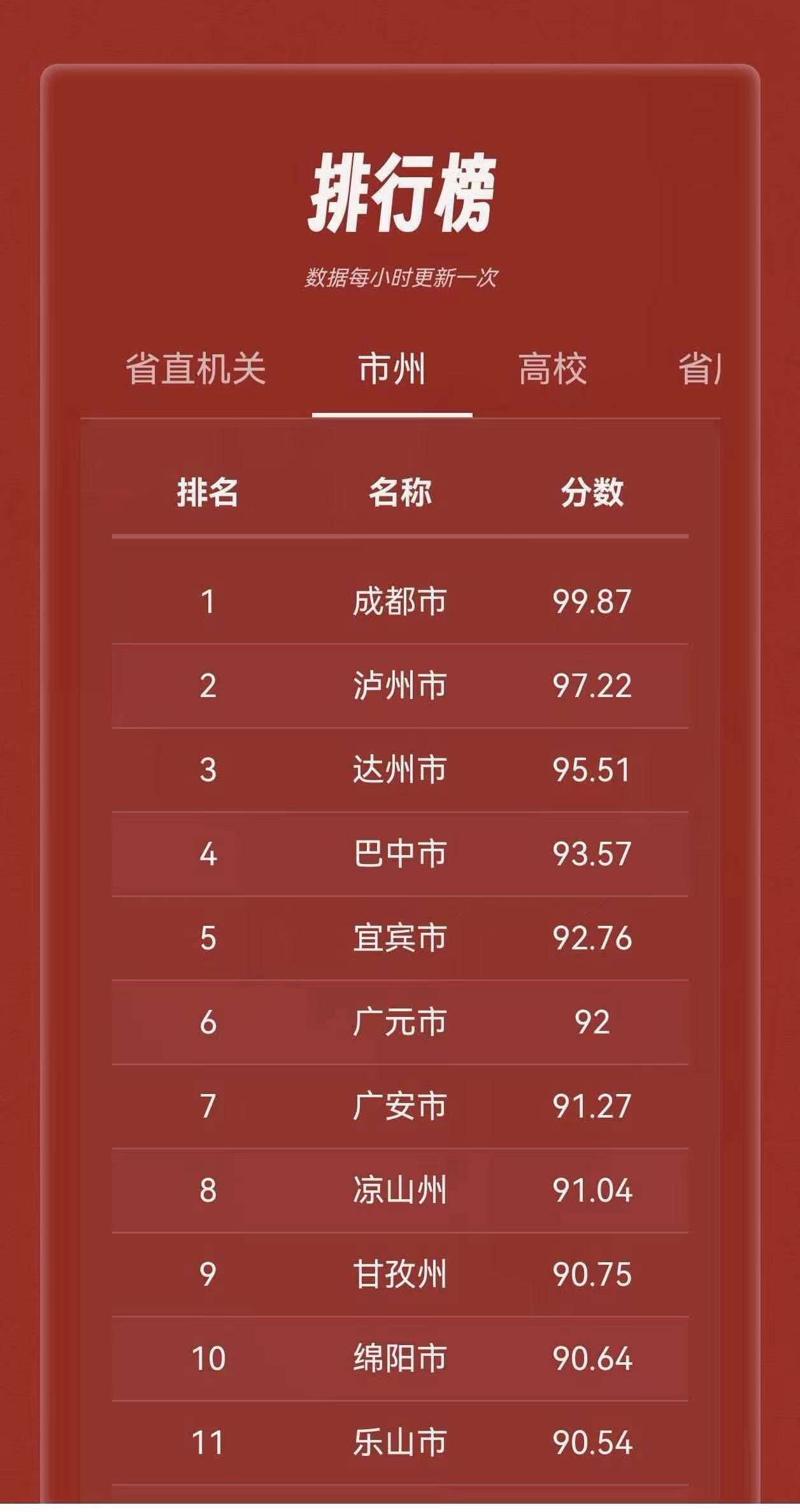Show the cut-off tab after 高校
Viewport: 800px width, 1512px height.
click(699, 369)
